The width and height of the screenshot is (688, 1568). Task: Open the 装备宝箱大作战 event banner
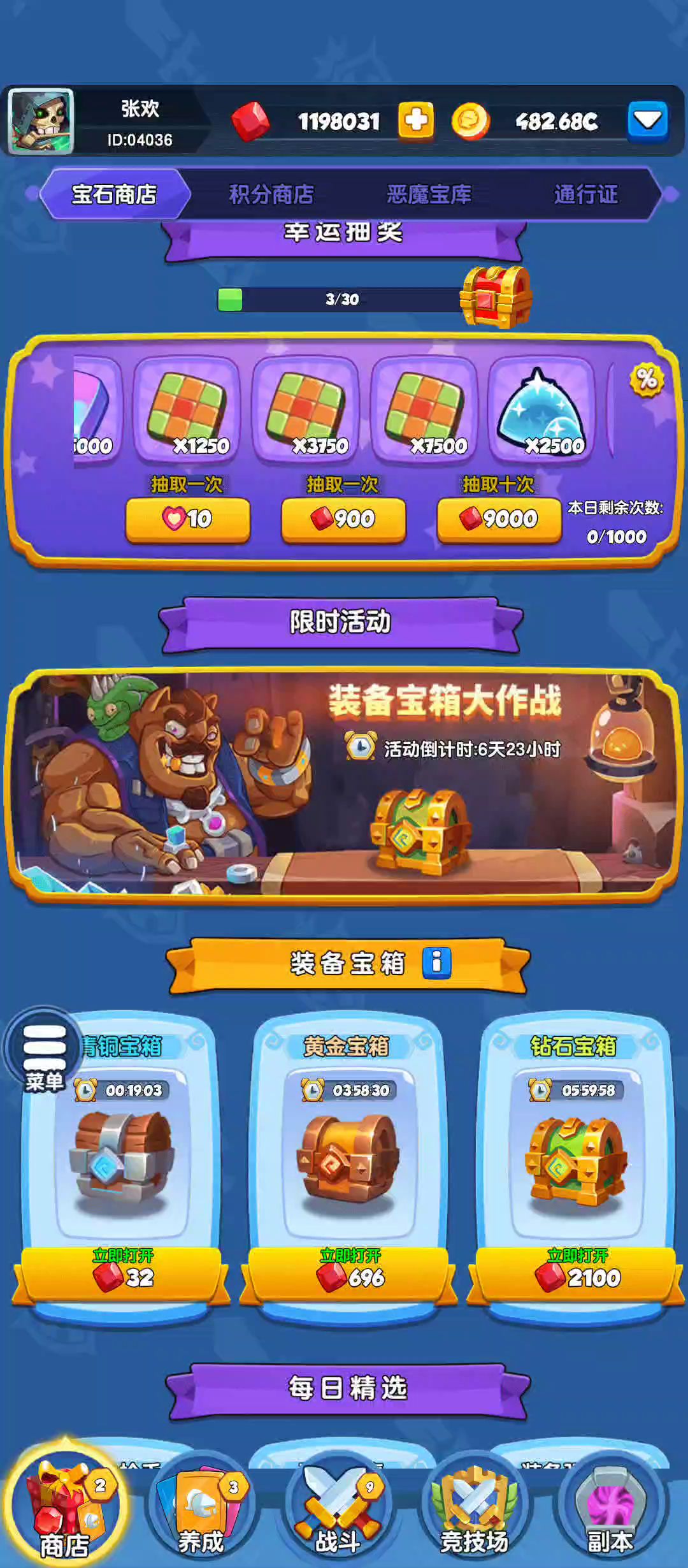pos(344,784)
